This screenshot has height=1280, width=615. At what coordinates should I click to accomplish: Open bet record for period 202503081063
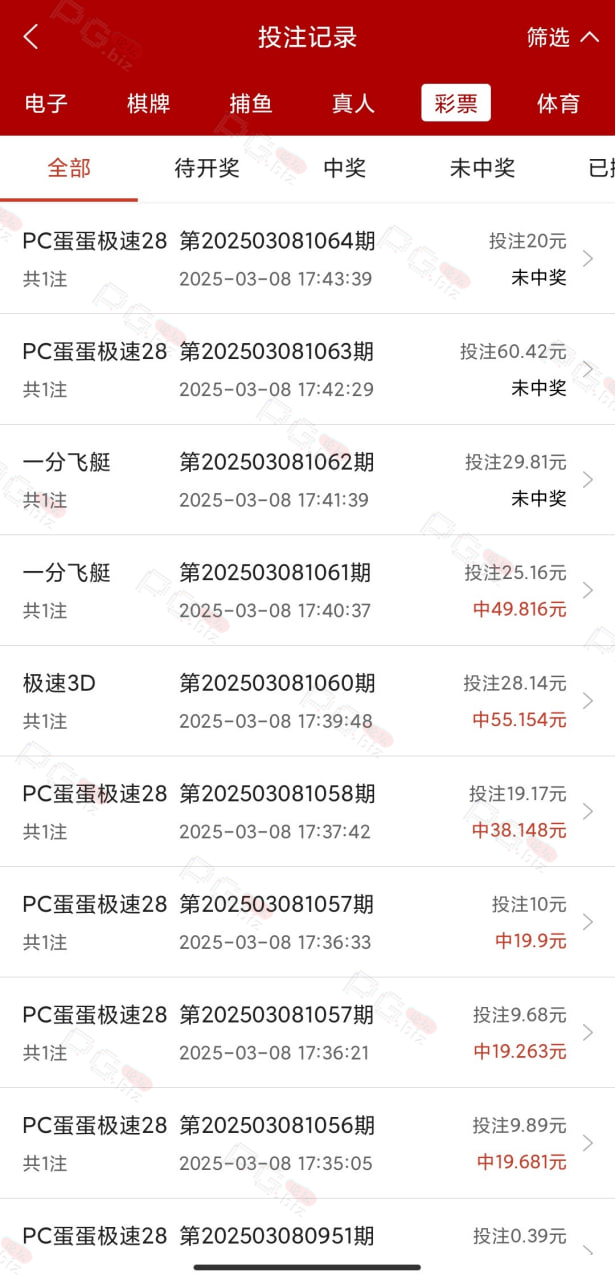coord(307,369)
